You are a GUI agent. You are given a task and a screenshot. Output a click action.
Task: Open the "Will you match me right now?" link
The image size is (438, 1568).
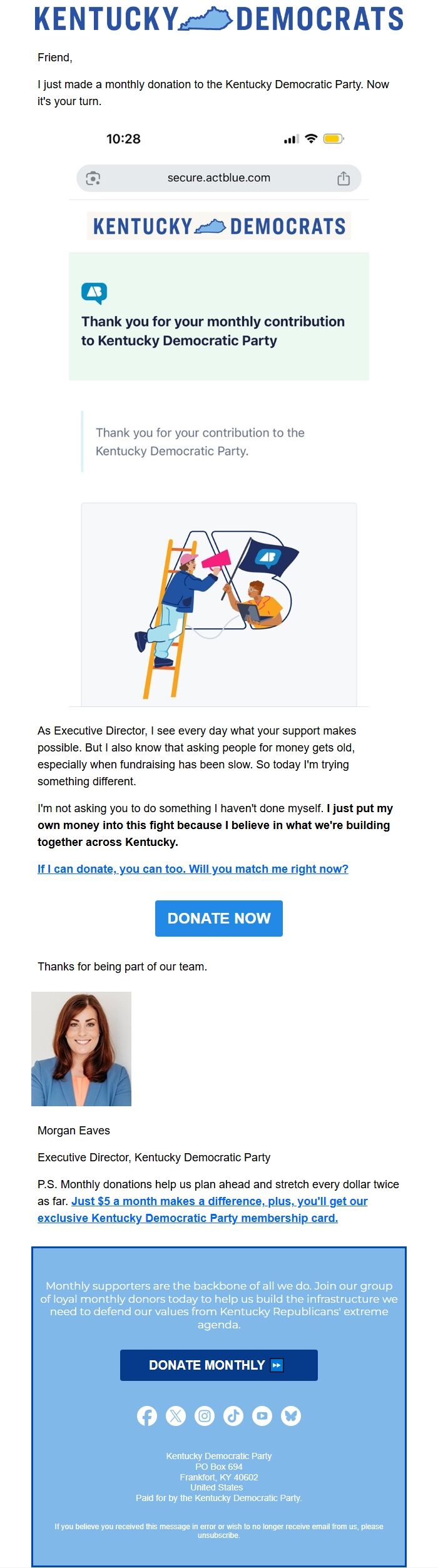[x=193, y=869]
